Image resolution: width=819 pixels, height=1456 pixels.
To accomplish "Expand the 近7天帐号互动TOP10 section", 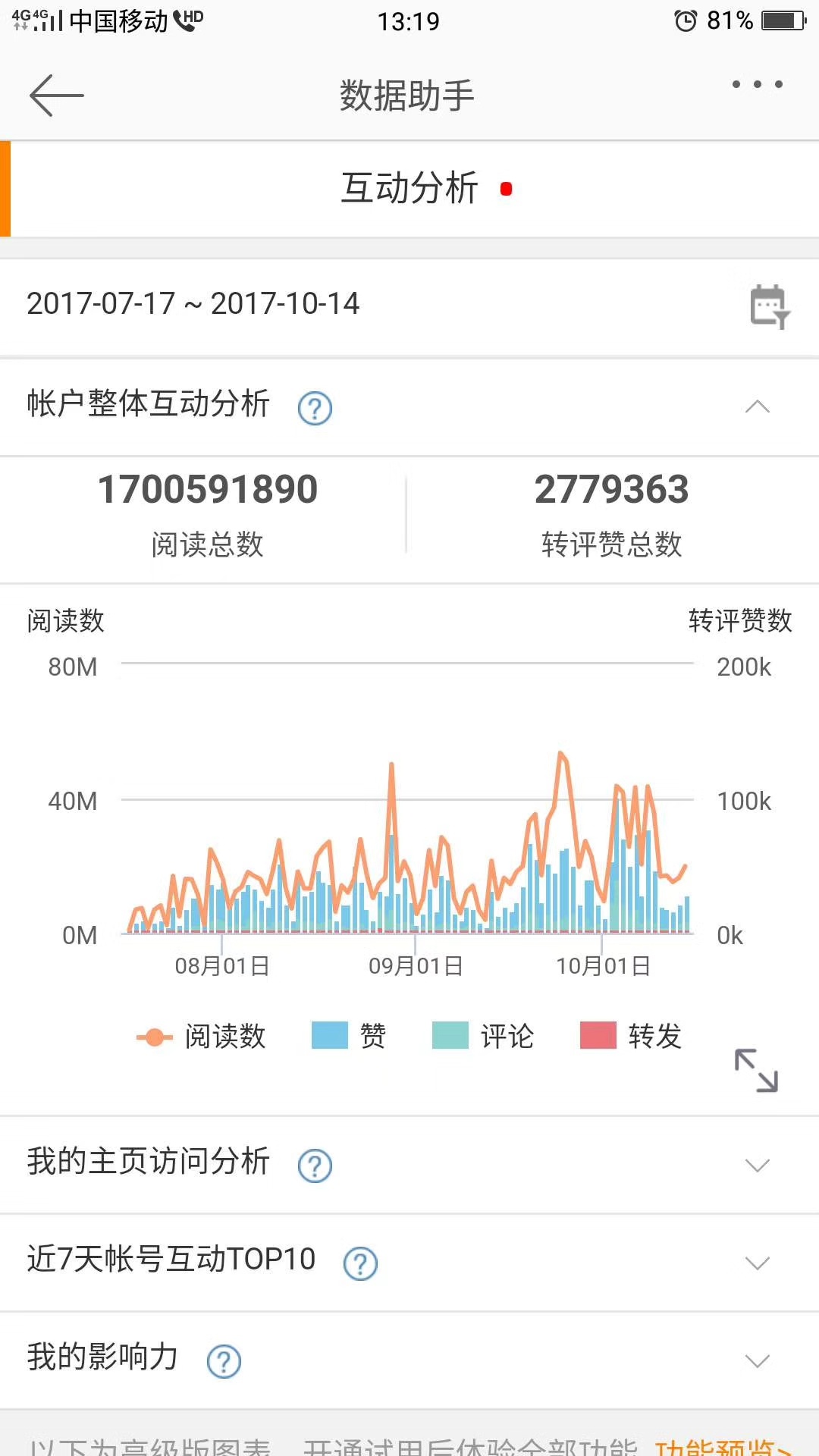I will [x=757, y=1263].
